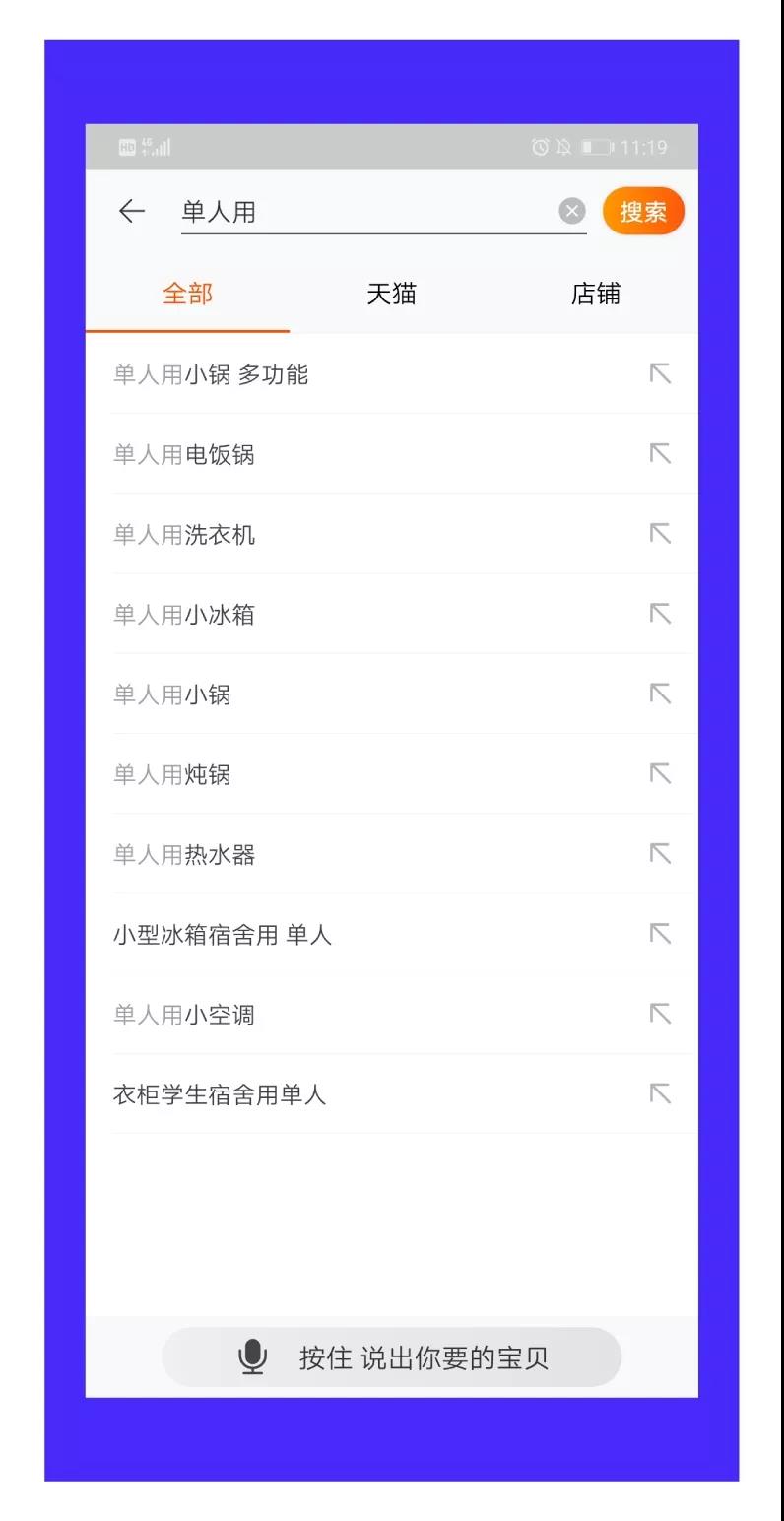Tap the orange 搜索 button
This screenshot has height=1521, width=784.
pos(643,212)
